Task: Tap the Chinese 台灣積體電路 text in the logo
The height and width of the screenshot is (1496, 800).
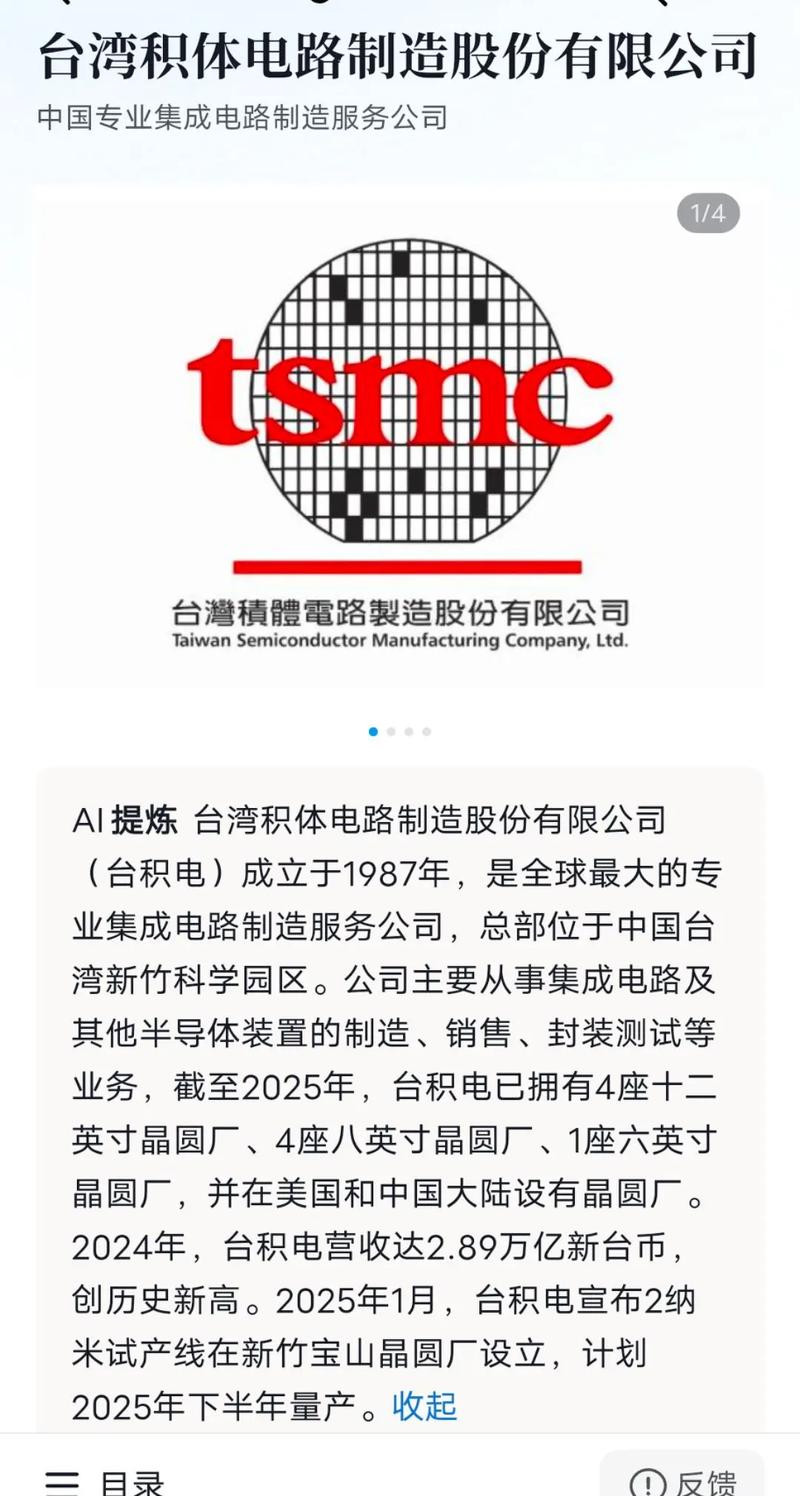Action: click(398, 611)
